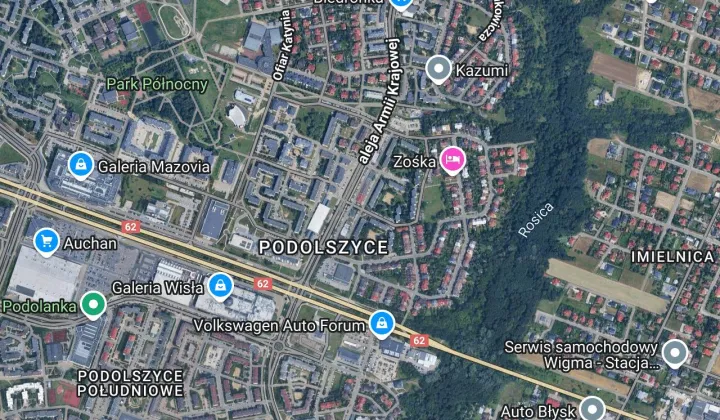Select the Serwis samochodowy Wigma marker
This screenshot has height=420, width=720.
675,353
